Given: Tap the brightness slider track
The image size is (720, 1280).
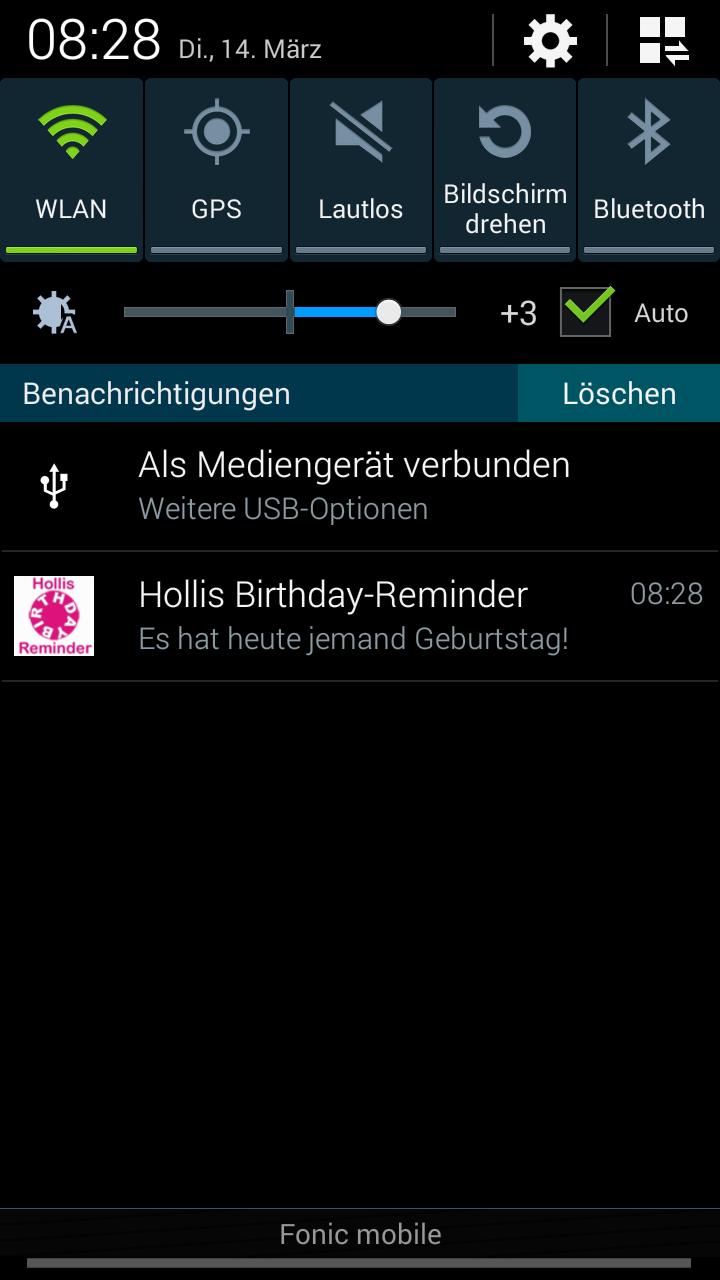Looking at the screenshot, I should (x=290, y=313).
